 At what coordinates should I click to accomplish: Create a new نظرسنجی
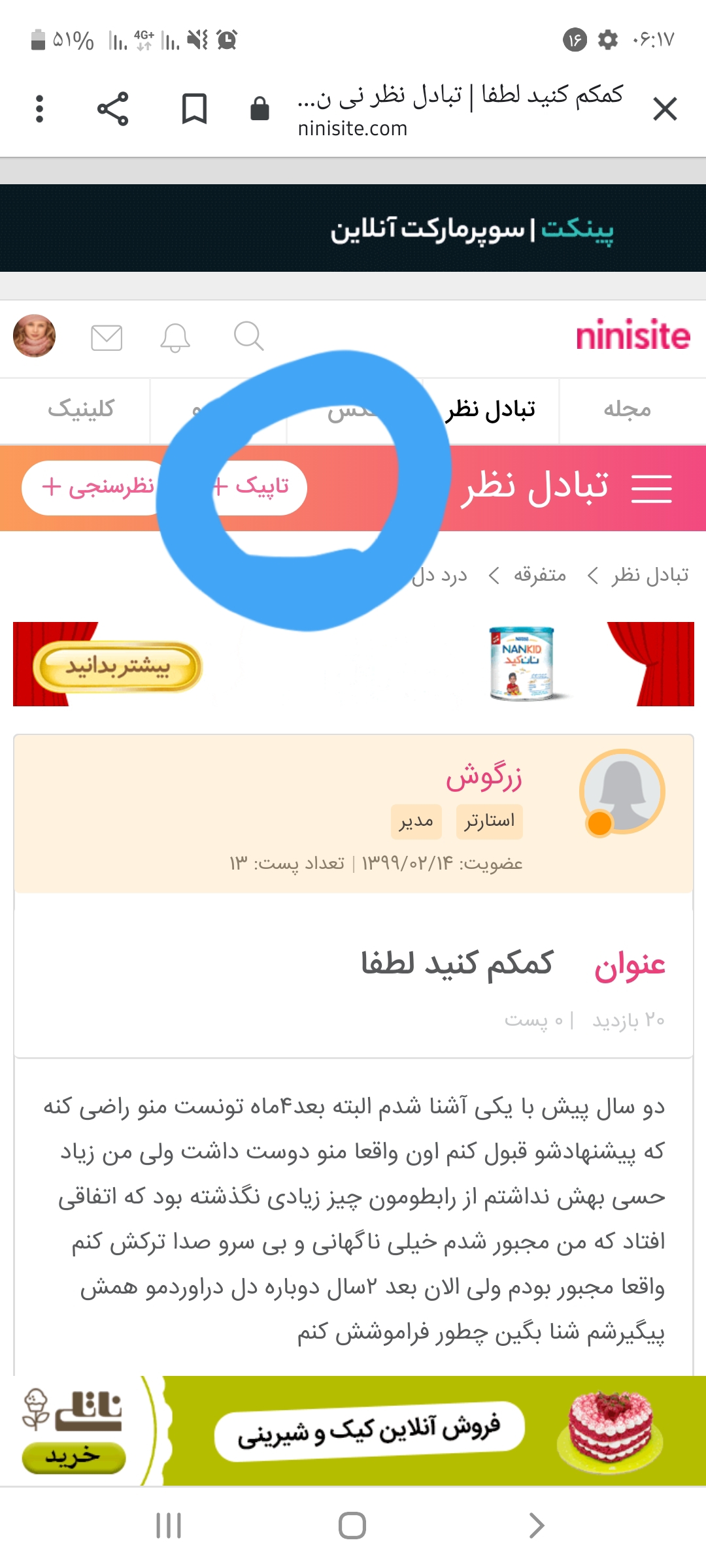point(98,487)
